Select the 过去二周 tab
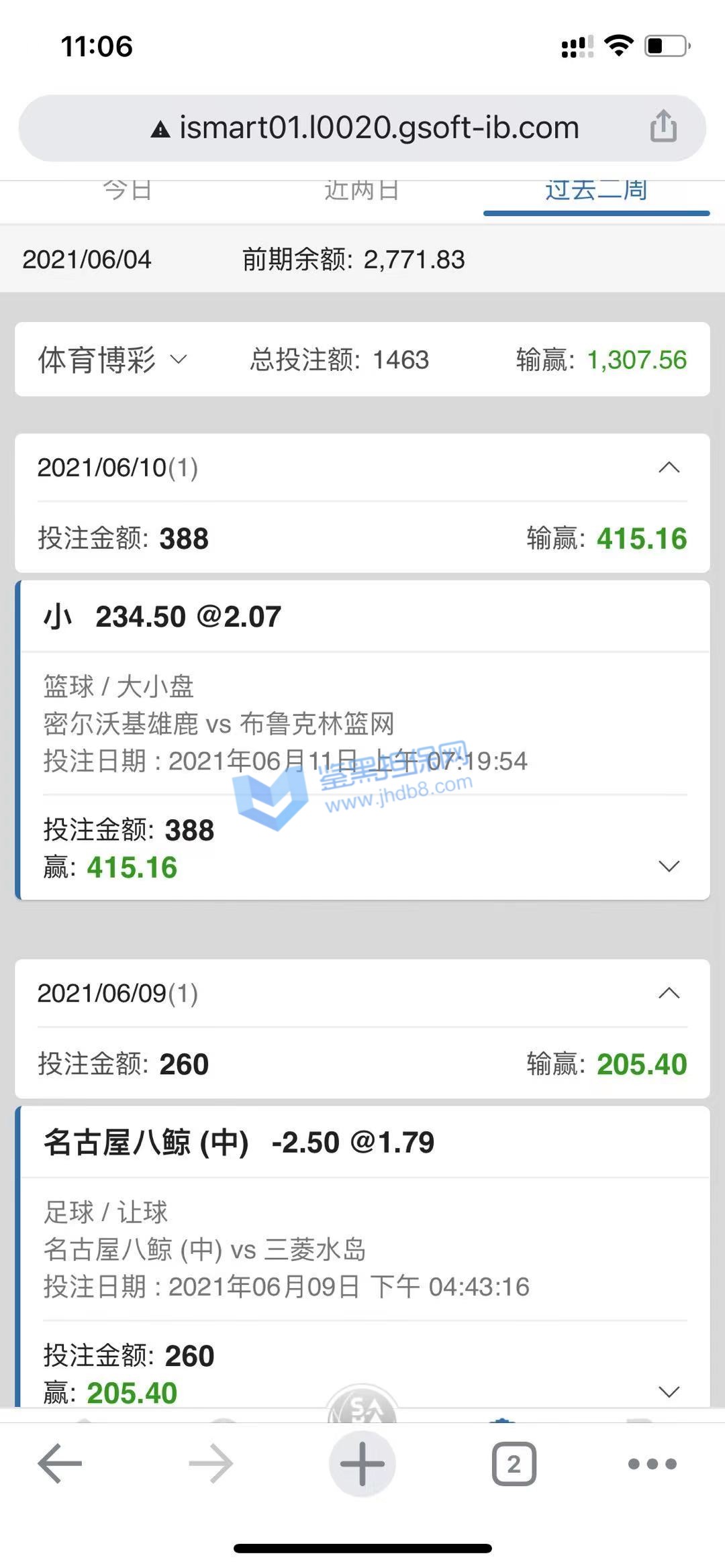 pyautogui.click(x=596, y=191)
